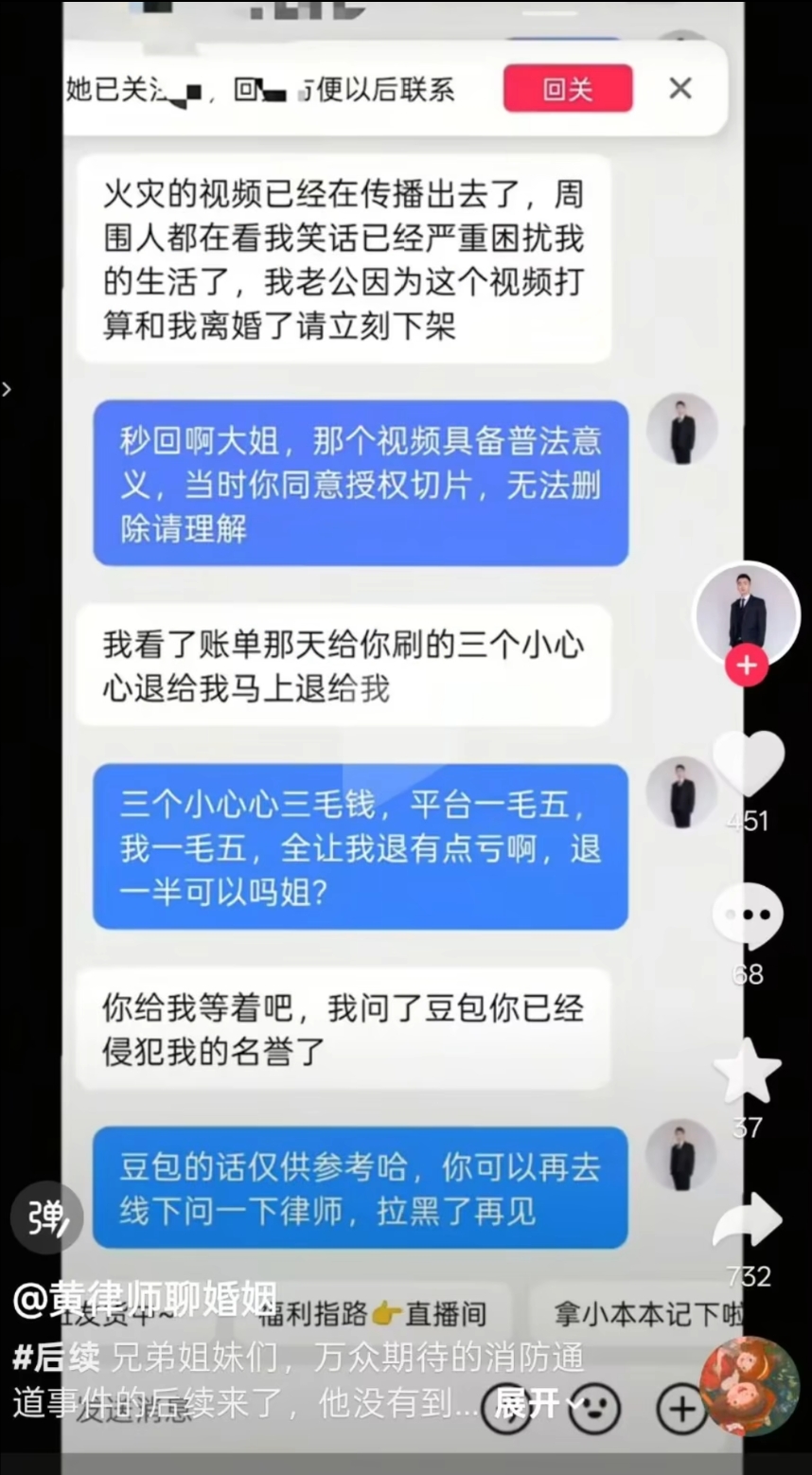This screenshot has height=1475, width=812.
Task: Open the #后续 hashtag
Action: (56, 1358)
